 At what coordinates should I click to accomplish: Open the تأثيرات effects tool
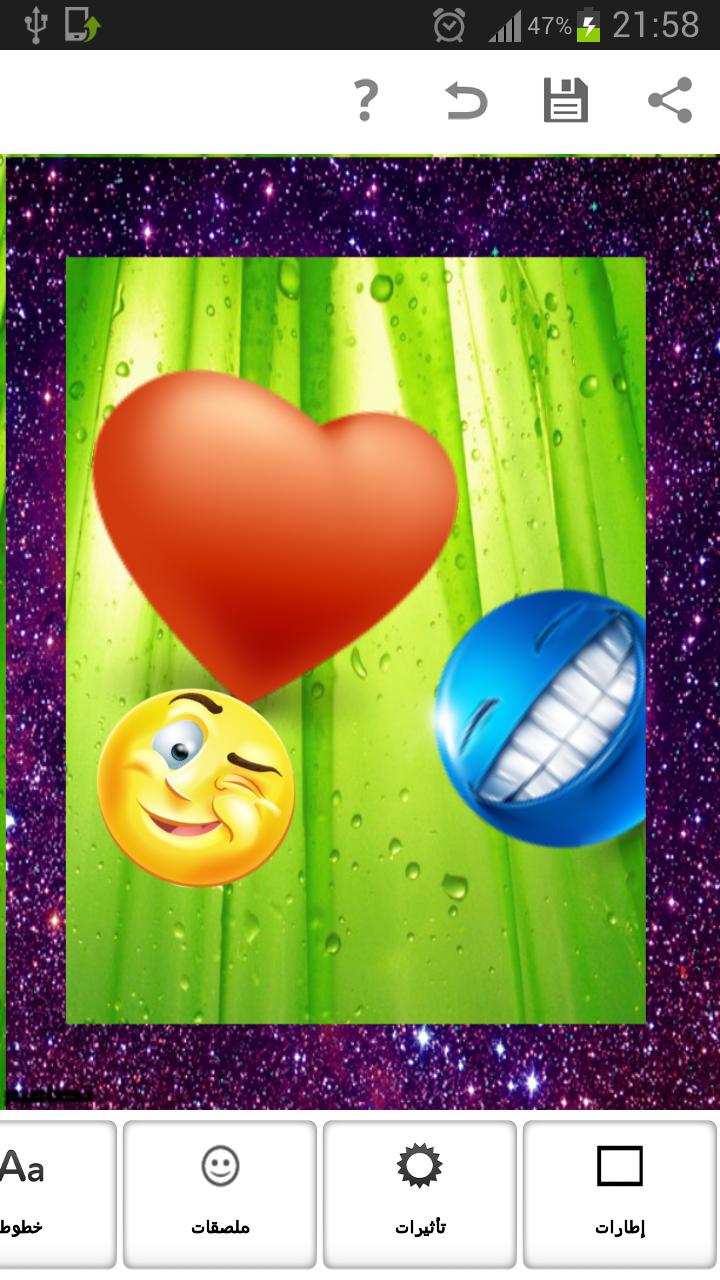click(420, 1194)
